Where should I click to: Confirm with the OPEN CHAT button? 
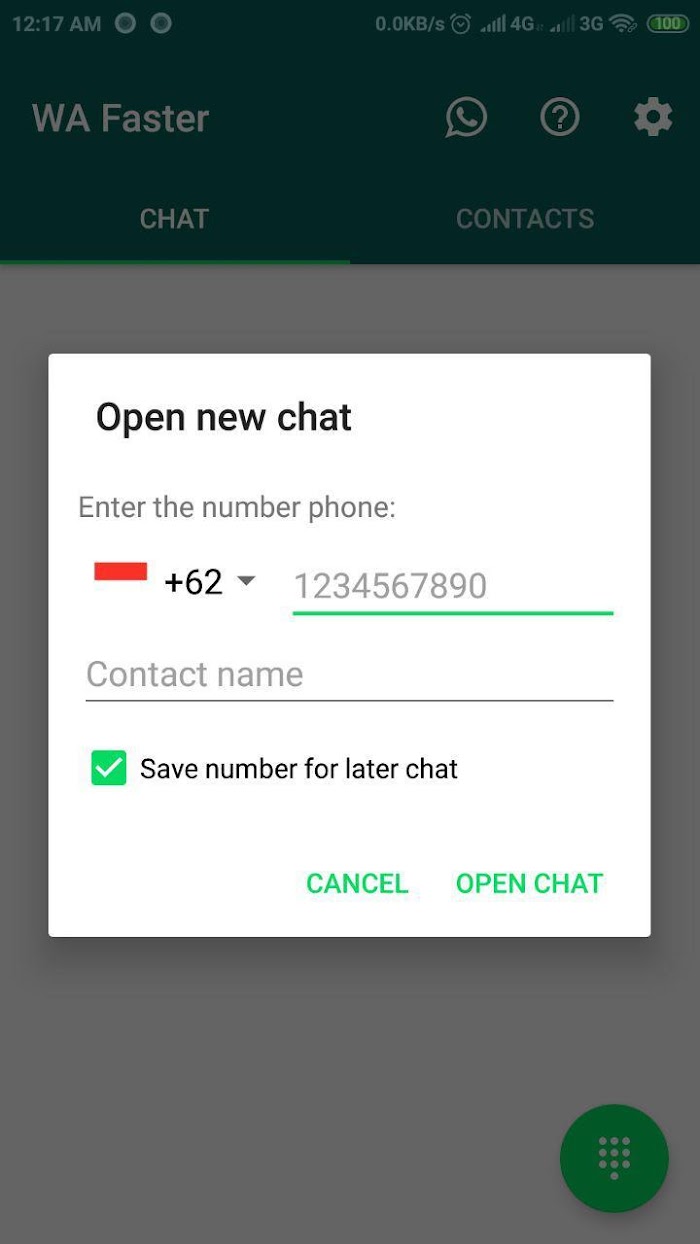529,883
